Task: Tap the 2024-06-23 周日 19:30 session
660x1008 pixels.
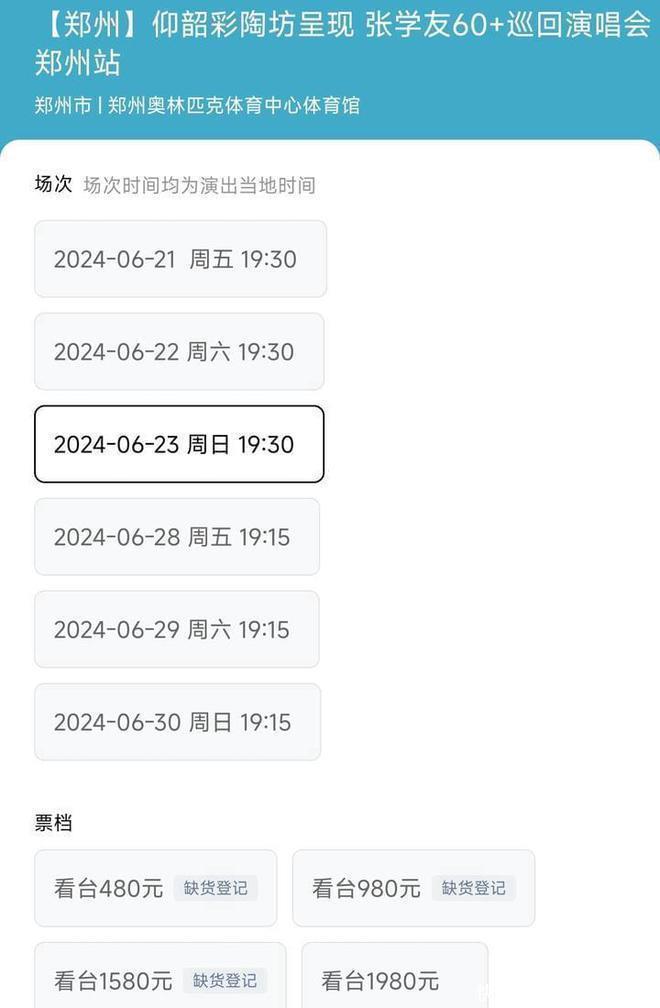Action: coord(179,444)
